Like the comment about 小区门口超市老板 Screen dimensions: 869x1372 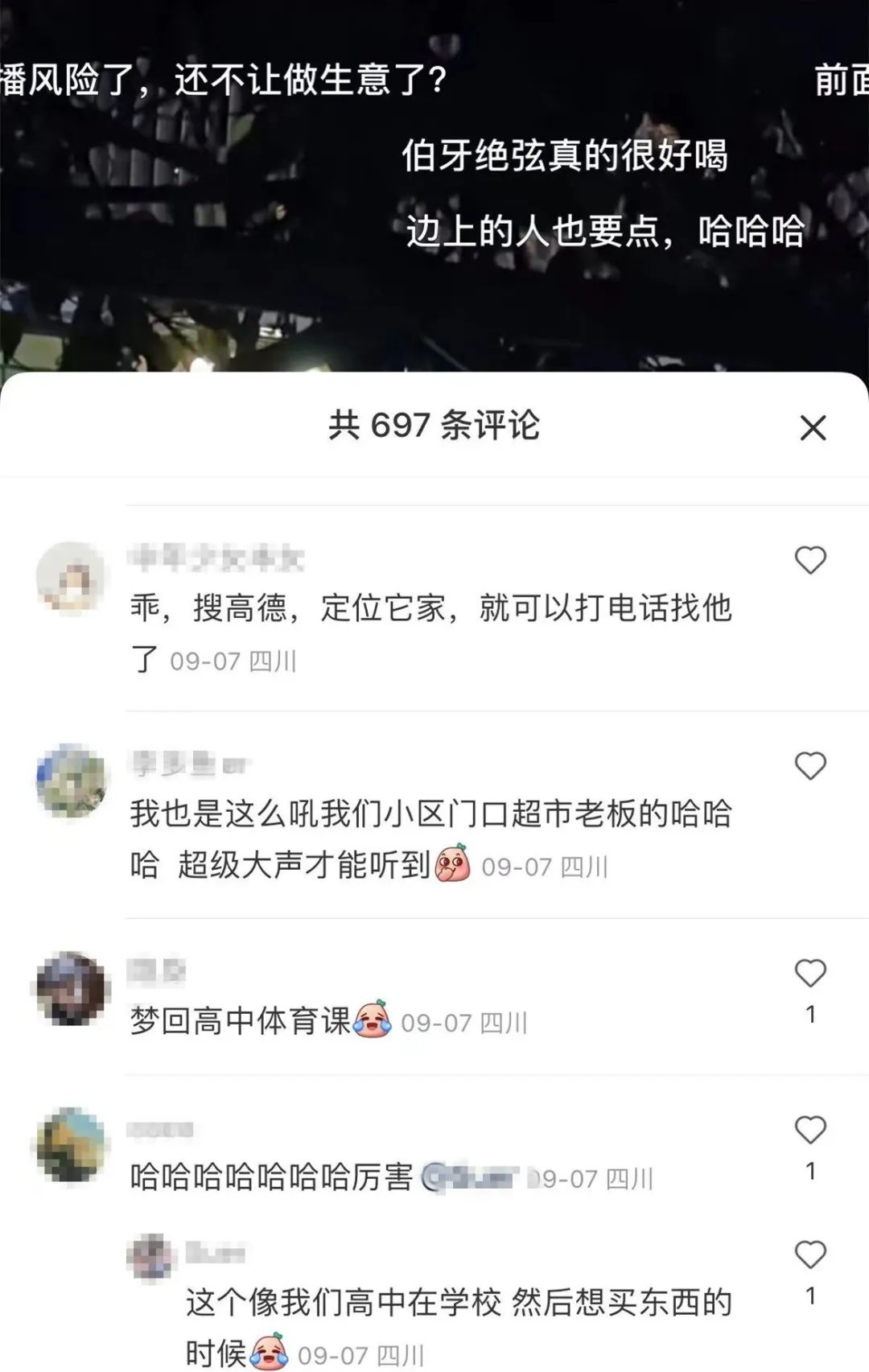(x=810, y=766)
